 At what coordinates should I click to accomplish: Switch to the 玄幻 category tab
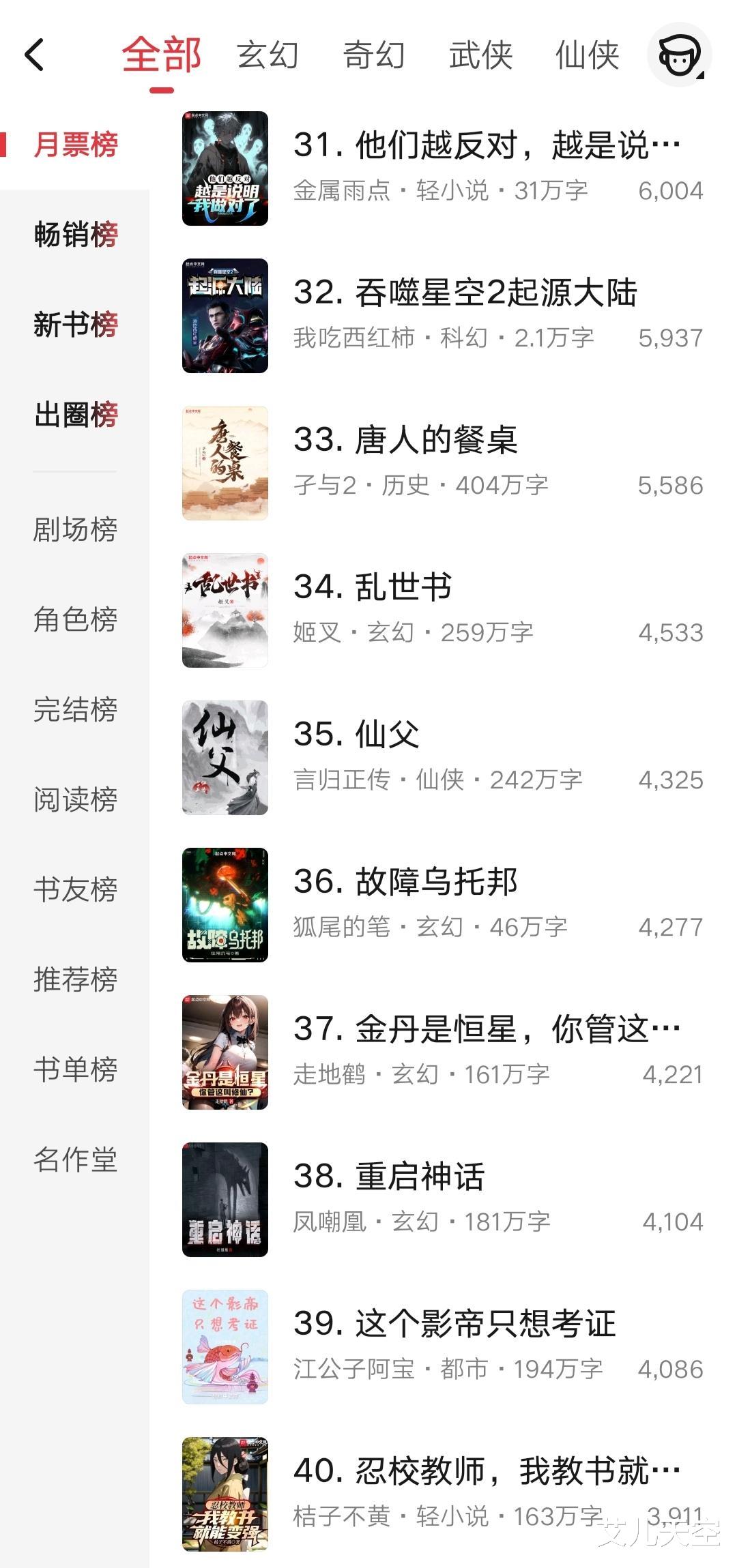[x=268, y=55]
